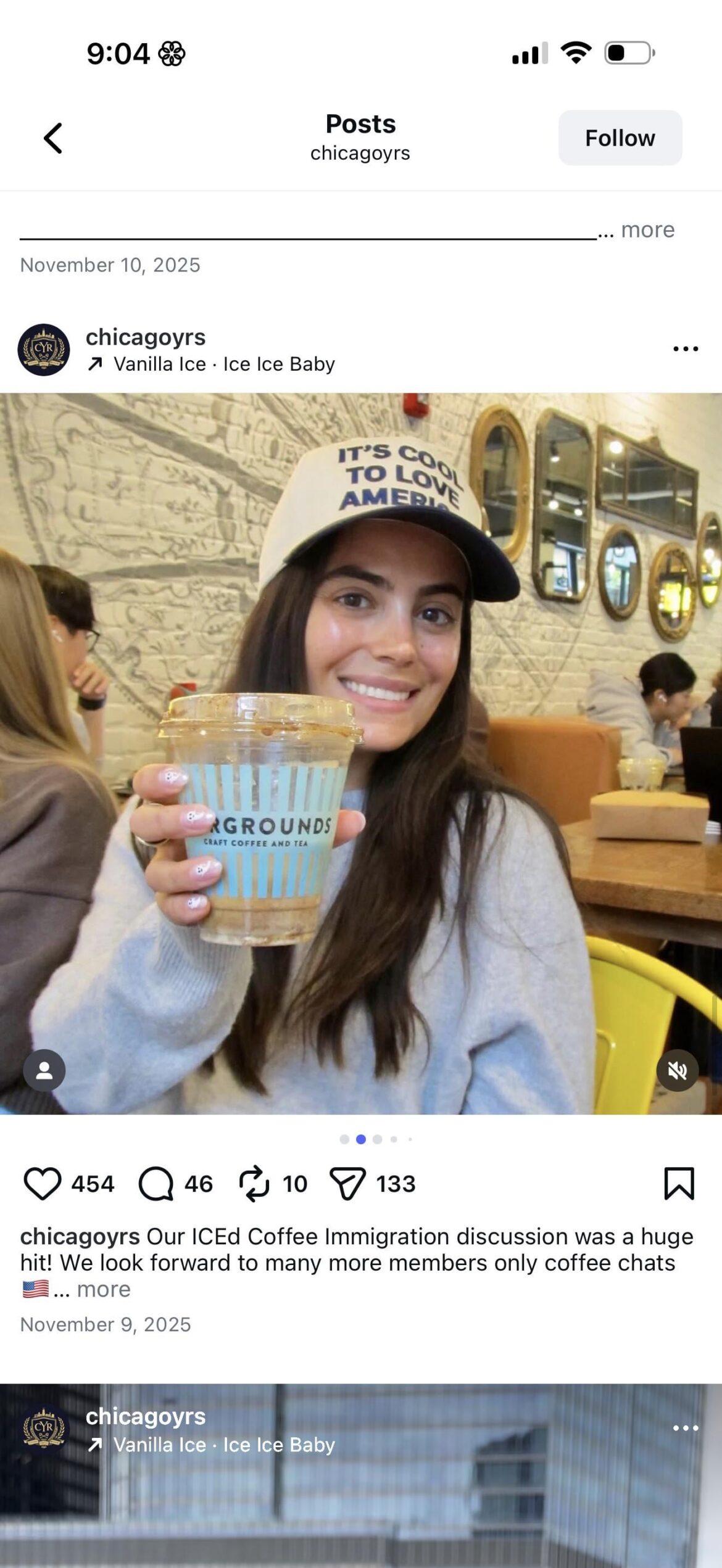This screenshot has height=1568, width=722.
Task: Like the ICEd Coffee post
Action: pos(42,1182)
